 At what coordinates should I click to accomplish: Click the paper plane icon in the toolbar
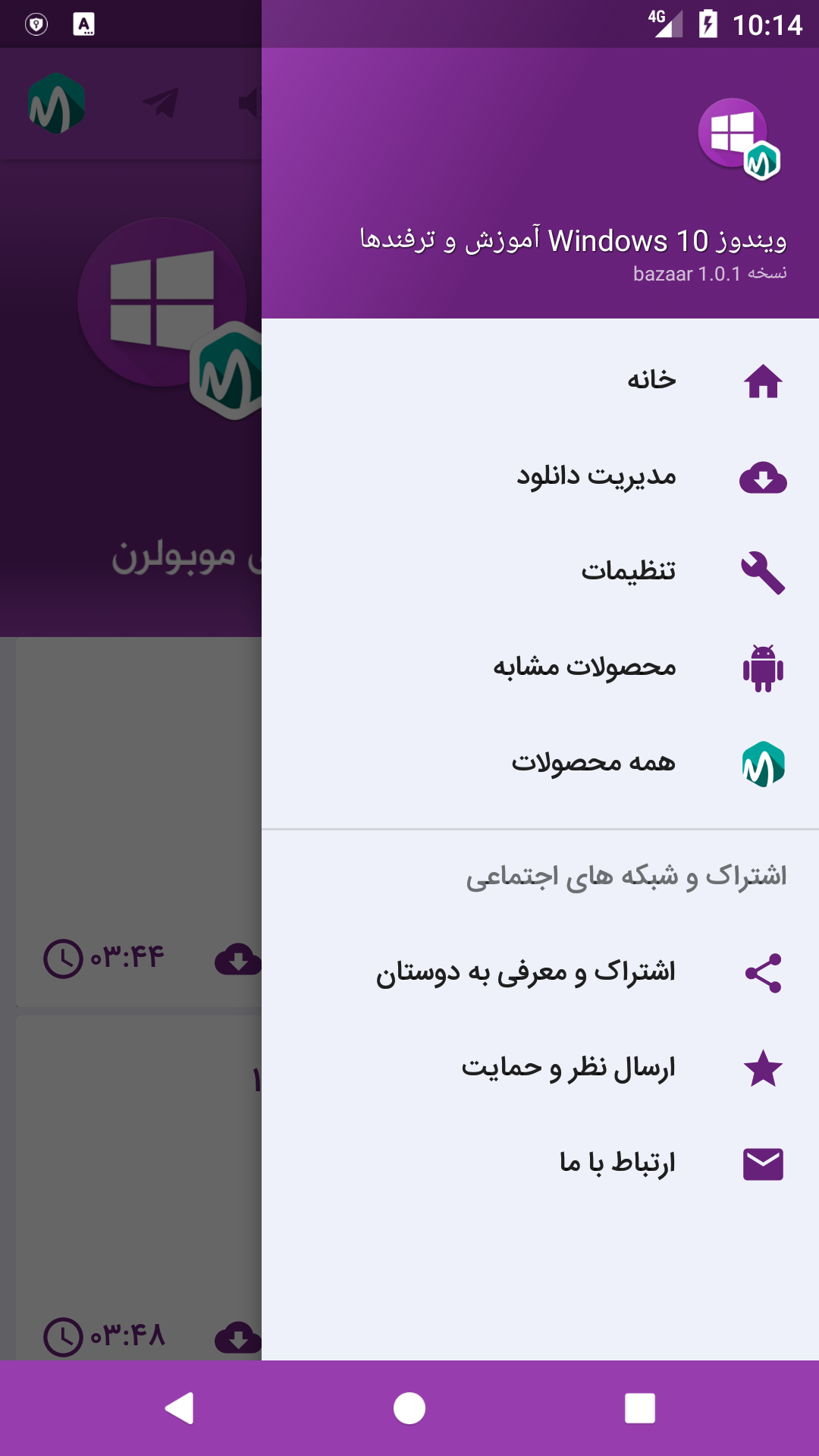159,104
